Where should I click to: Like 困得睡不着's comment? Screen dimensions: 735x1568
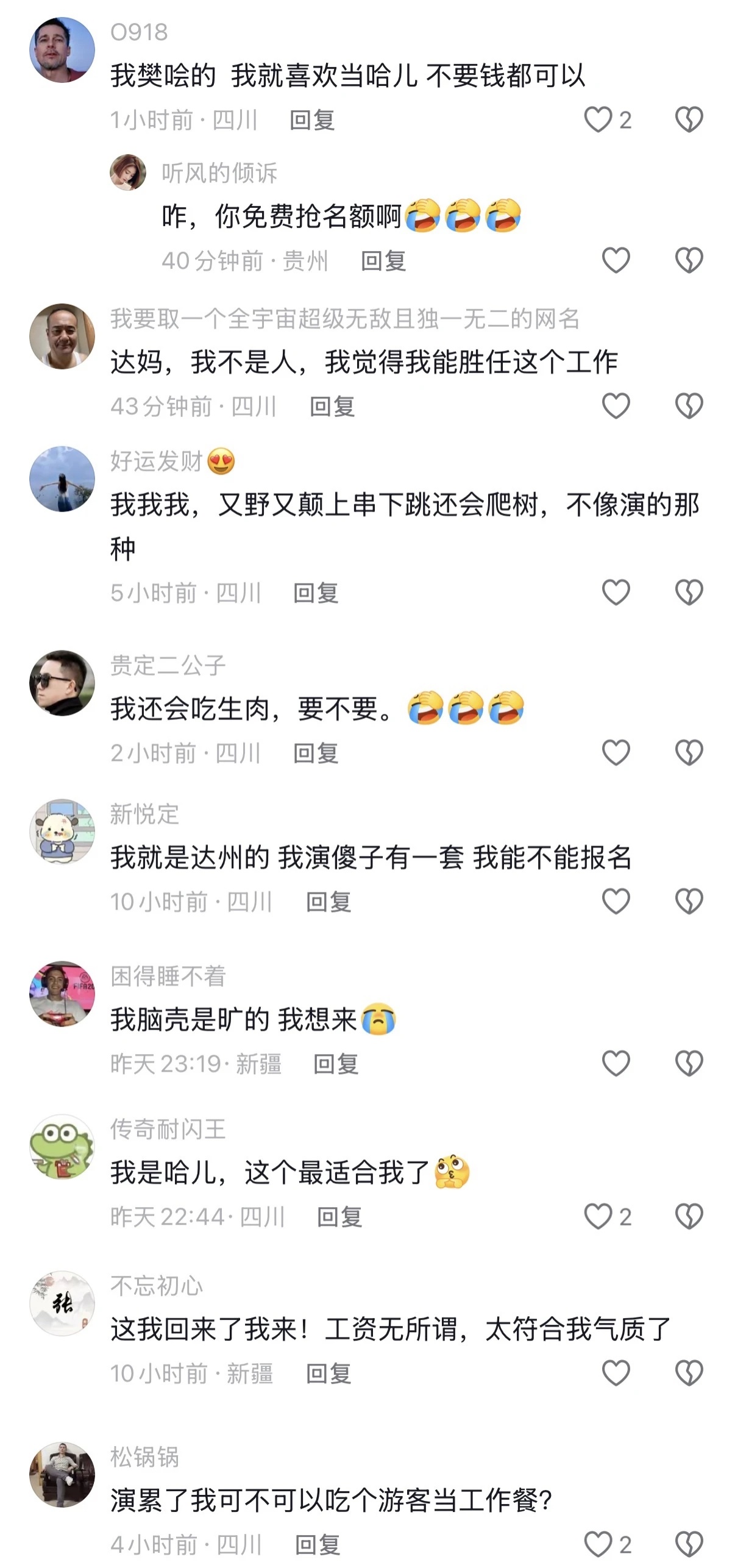coord(616,1064)
